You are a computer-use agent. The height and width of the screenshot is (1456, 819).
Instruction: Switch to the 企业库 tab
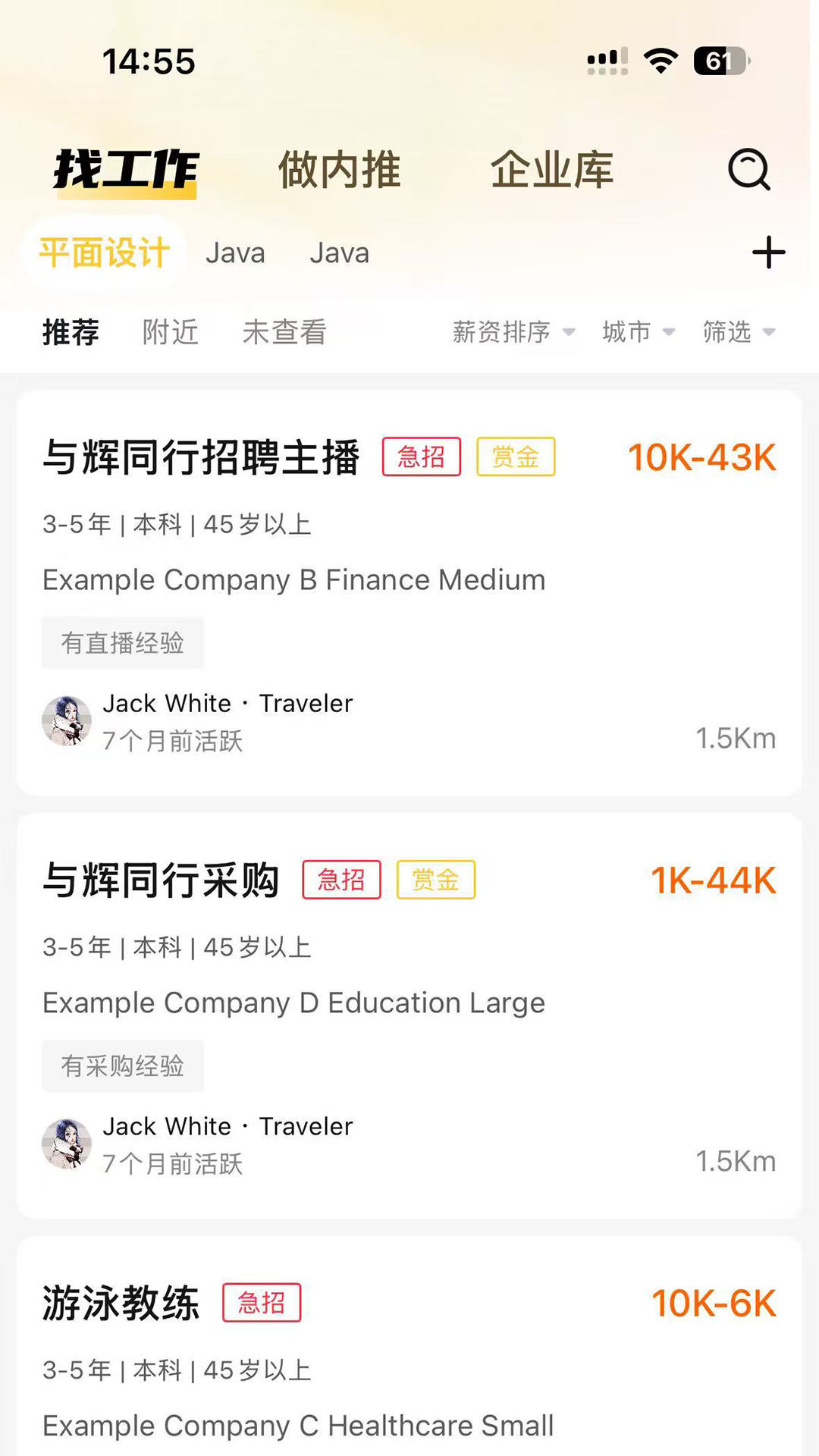click(553, 169)
